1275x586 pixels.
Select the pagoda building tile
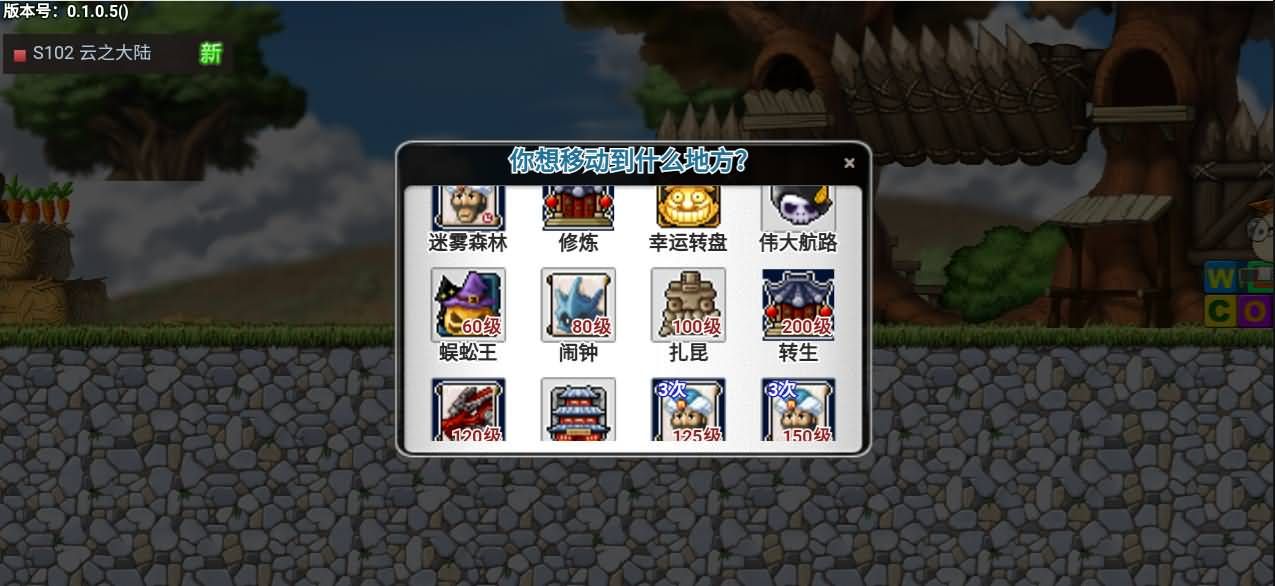(x=578, y=410)
